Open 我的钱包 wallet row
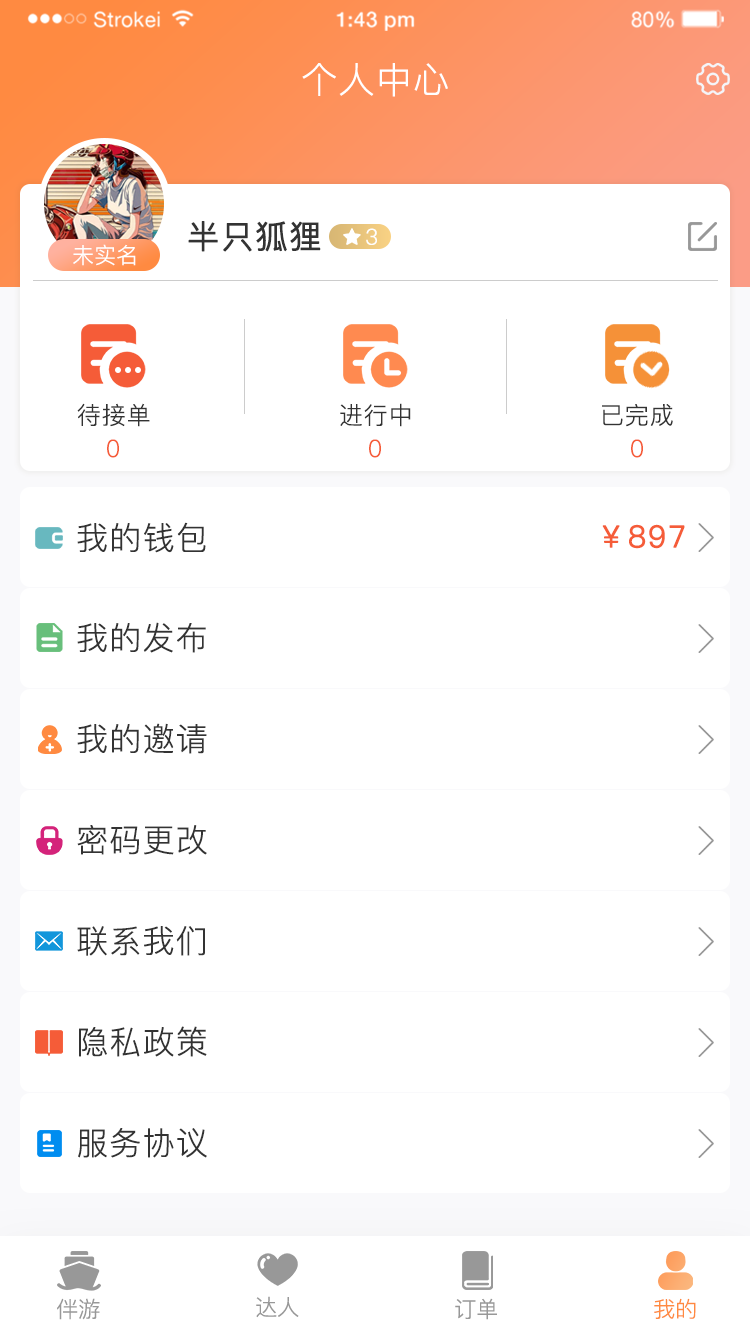The width and height of the screenshot is (750, 1334). click(x=375, y=538)
